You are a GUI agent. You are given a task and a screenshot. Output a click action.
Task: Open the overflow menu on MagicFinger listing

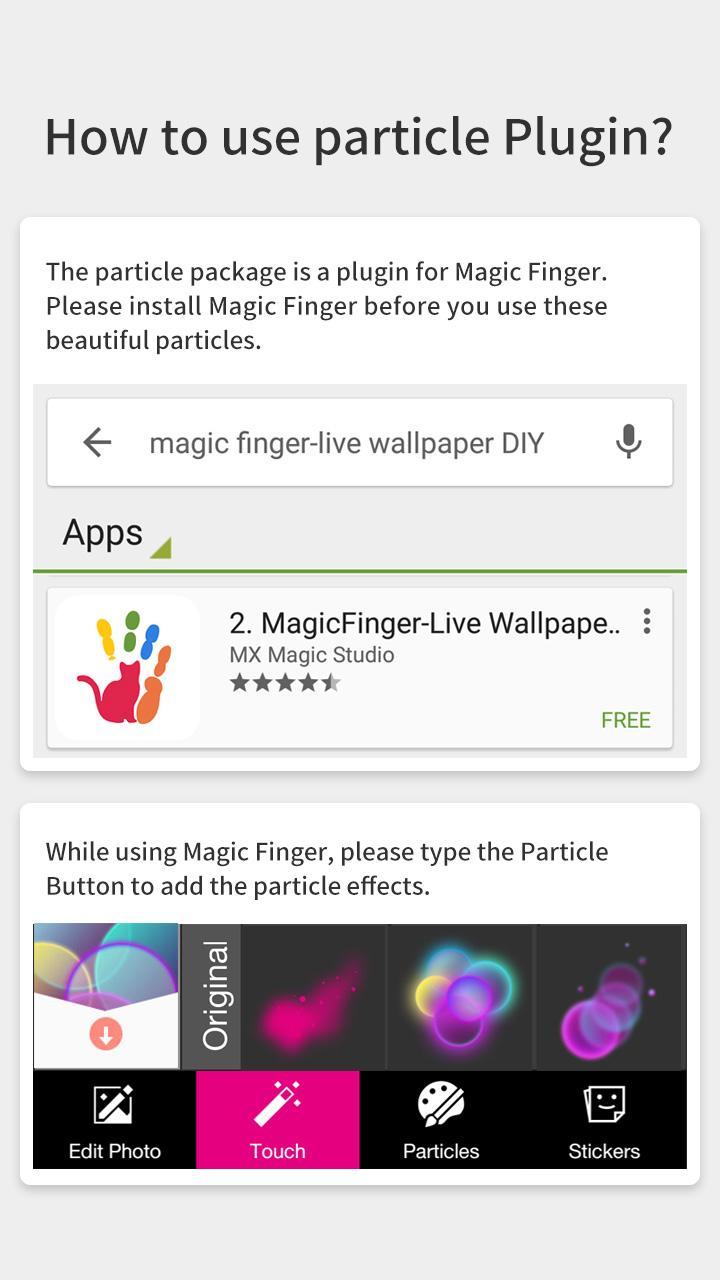coord(646,621)
